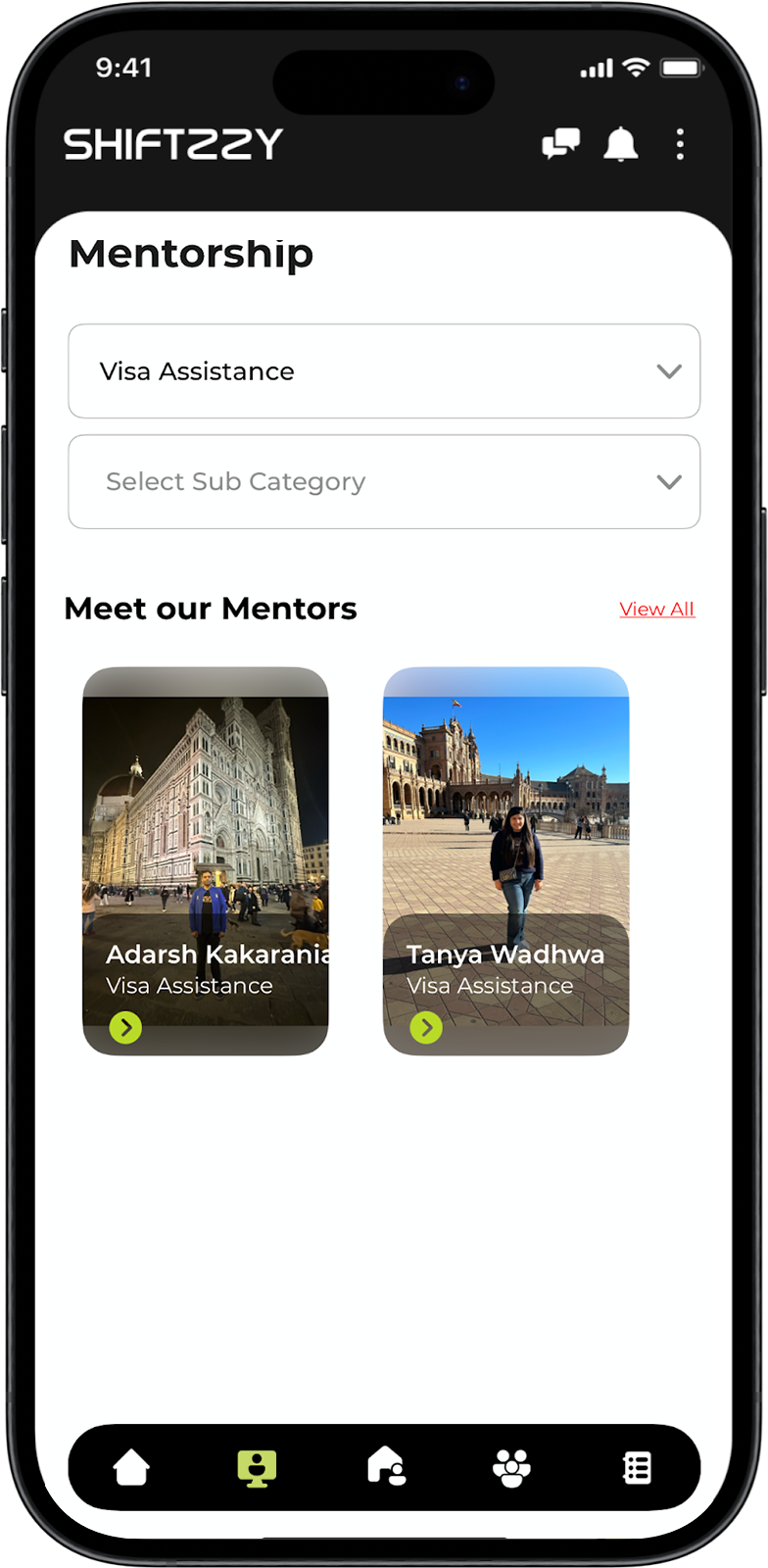Screen dimensions: 768x1568
Task: Go to the Home tab
Action: tap(131, 1468)
